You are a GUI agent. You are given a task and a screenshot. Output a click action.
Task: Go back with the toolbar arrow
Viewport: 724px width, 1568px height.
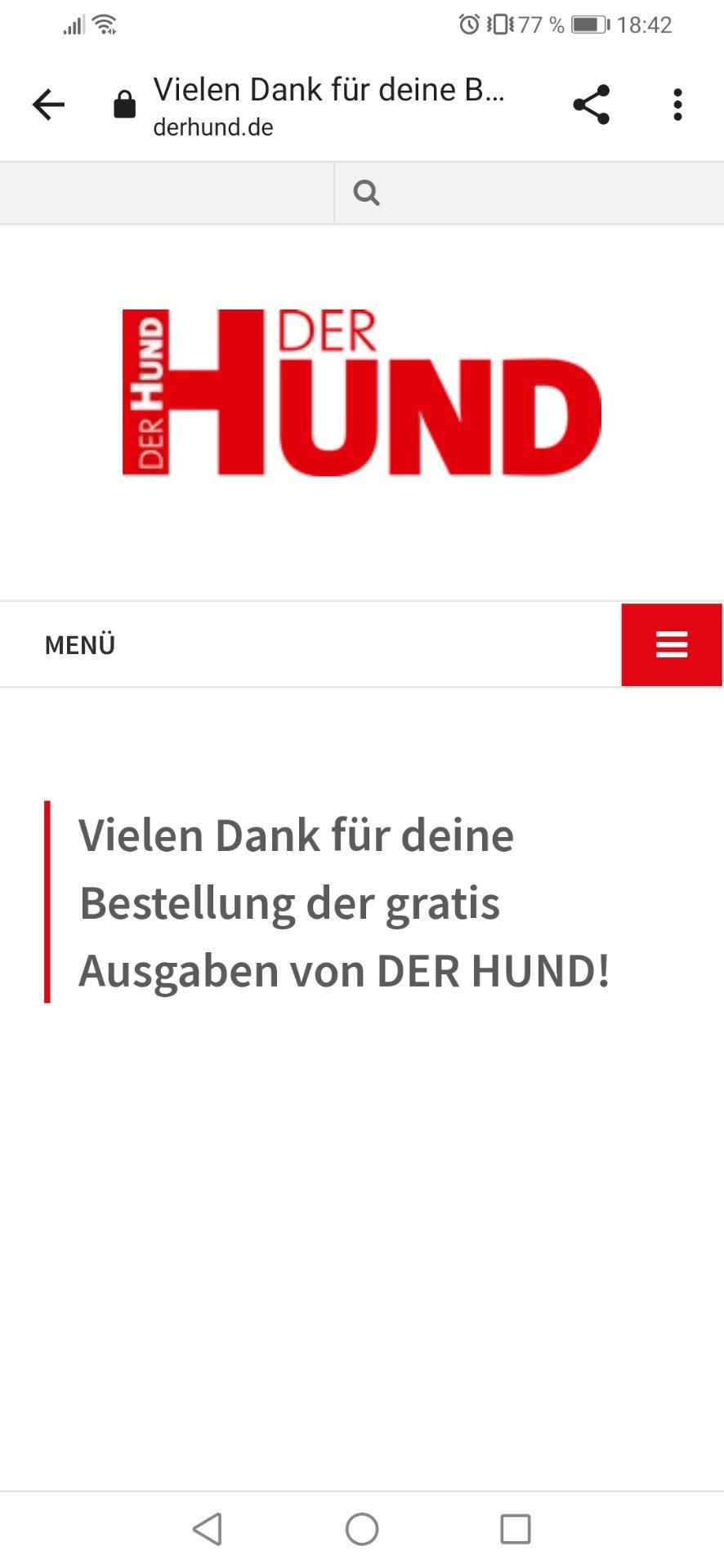pos(48,105)
